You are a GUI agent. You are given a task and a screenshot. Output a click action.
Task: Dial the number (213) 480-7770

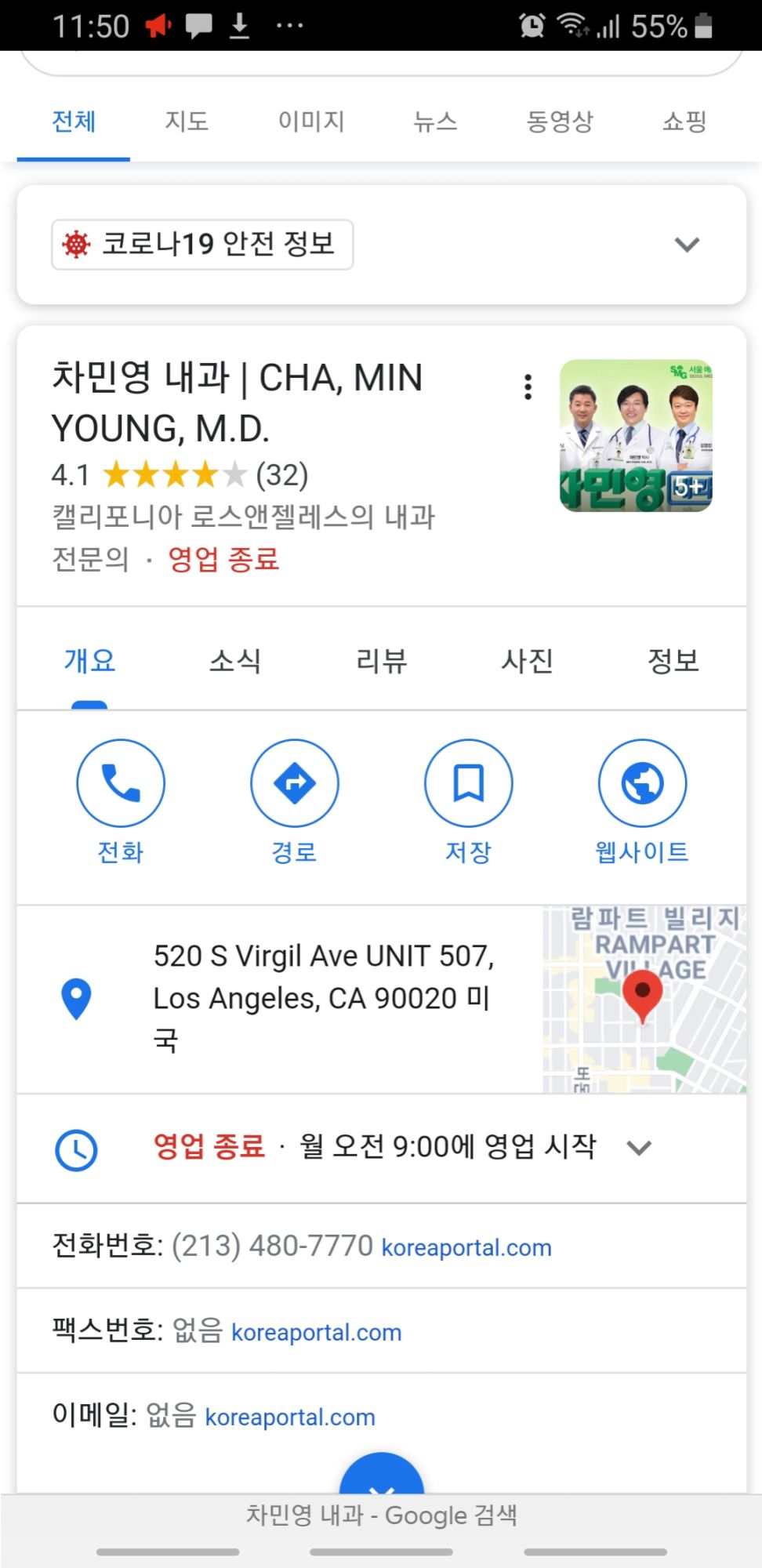pyautogui.click(x=272, y=1246)
